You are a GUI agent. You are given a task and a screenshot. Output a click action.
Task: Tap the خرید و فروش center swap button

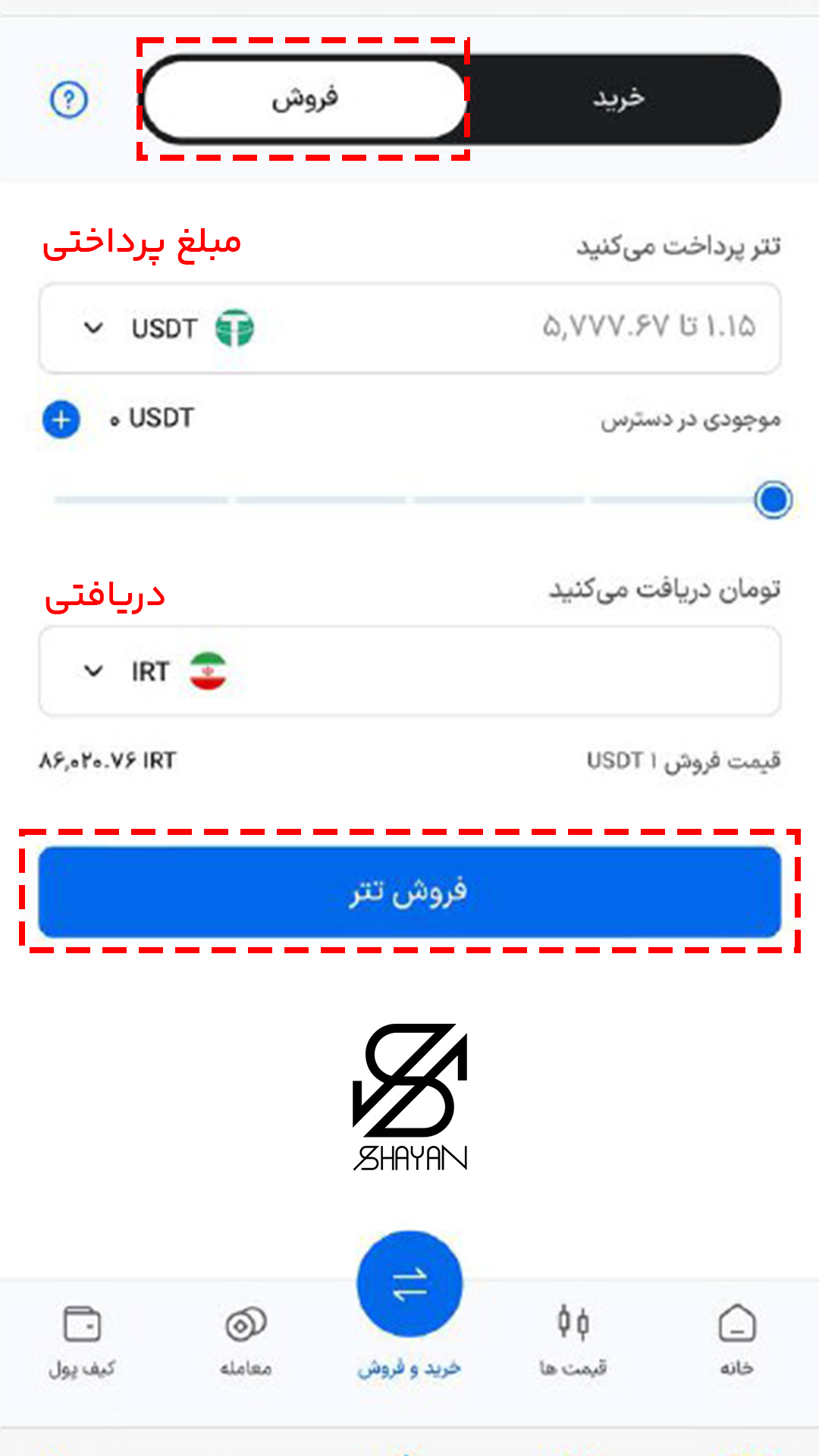(x=409, y=1285)
